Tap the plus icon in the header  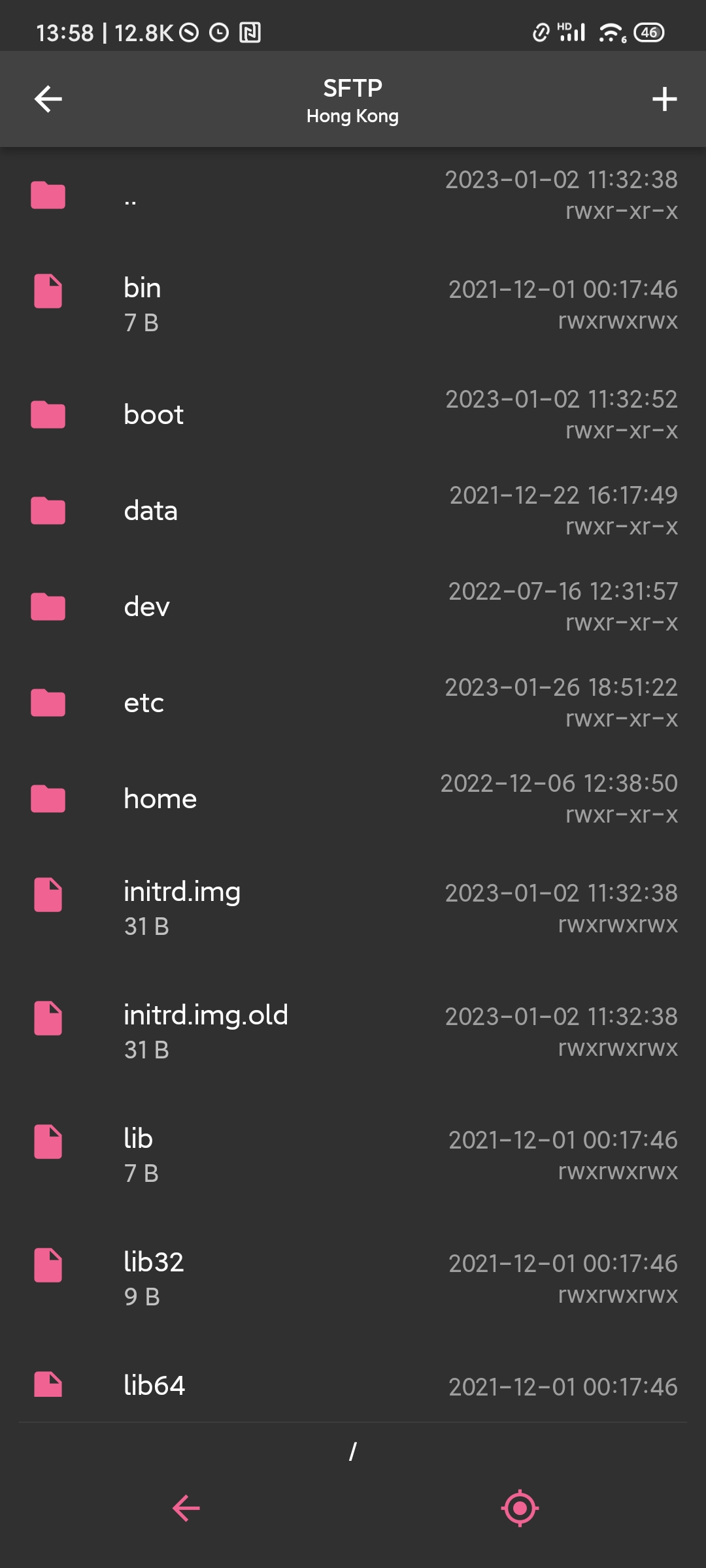[664, 99]
